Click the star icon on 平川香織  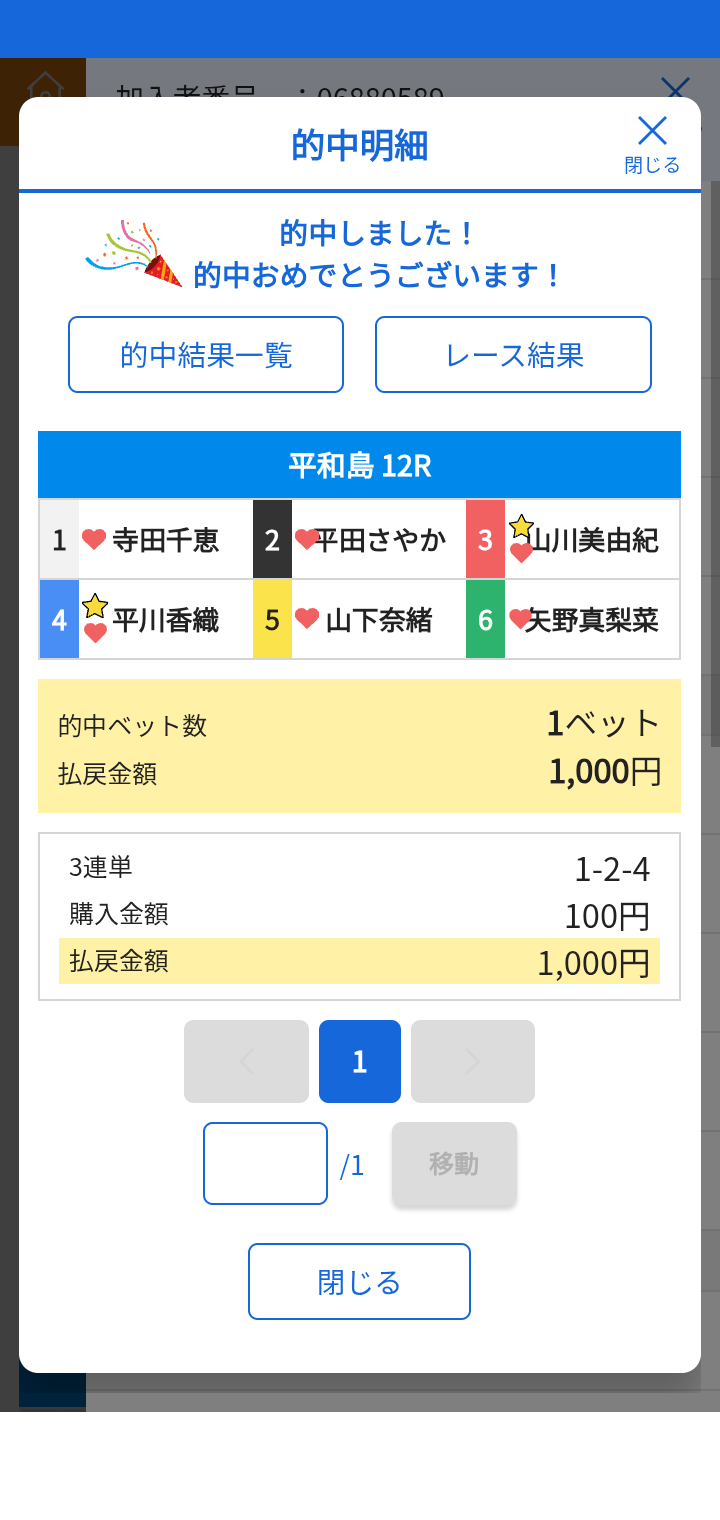click(95, 605)
